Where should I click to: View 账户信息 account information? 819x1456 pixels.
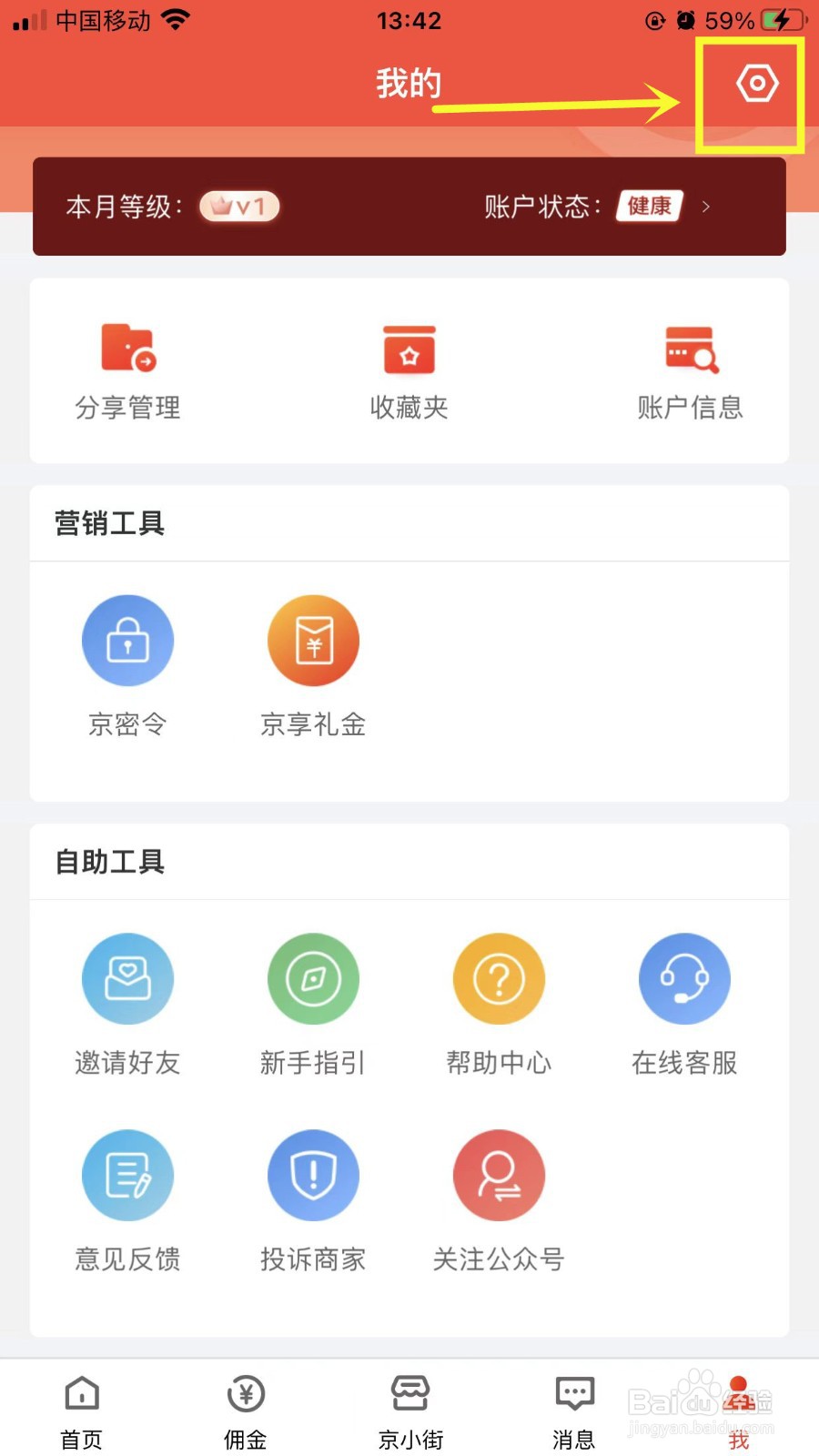[690, 364]
